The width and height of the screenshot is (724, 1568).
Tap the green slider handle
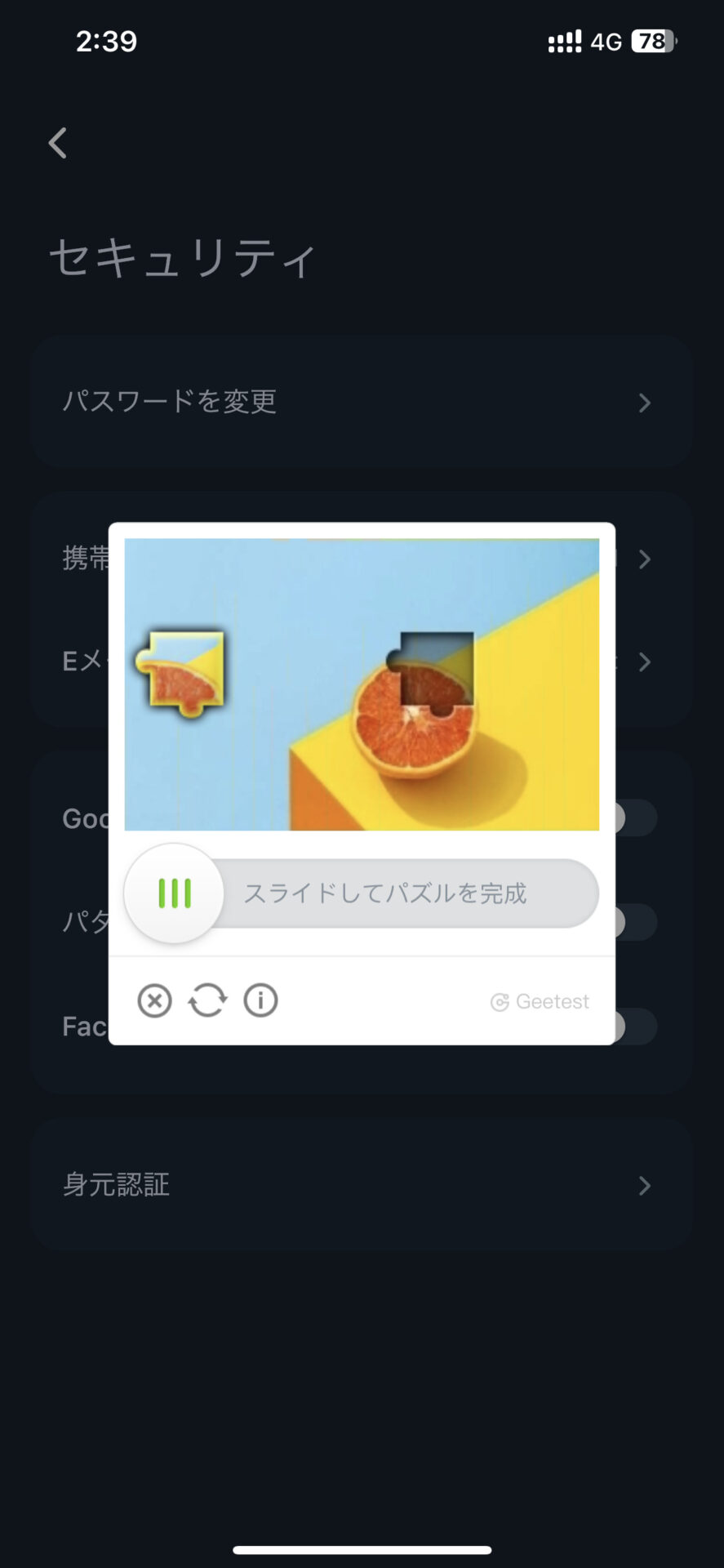coord(174,893)
